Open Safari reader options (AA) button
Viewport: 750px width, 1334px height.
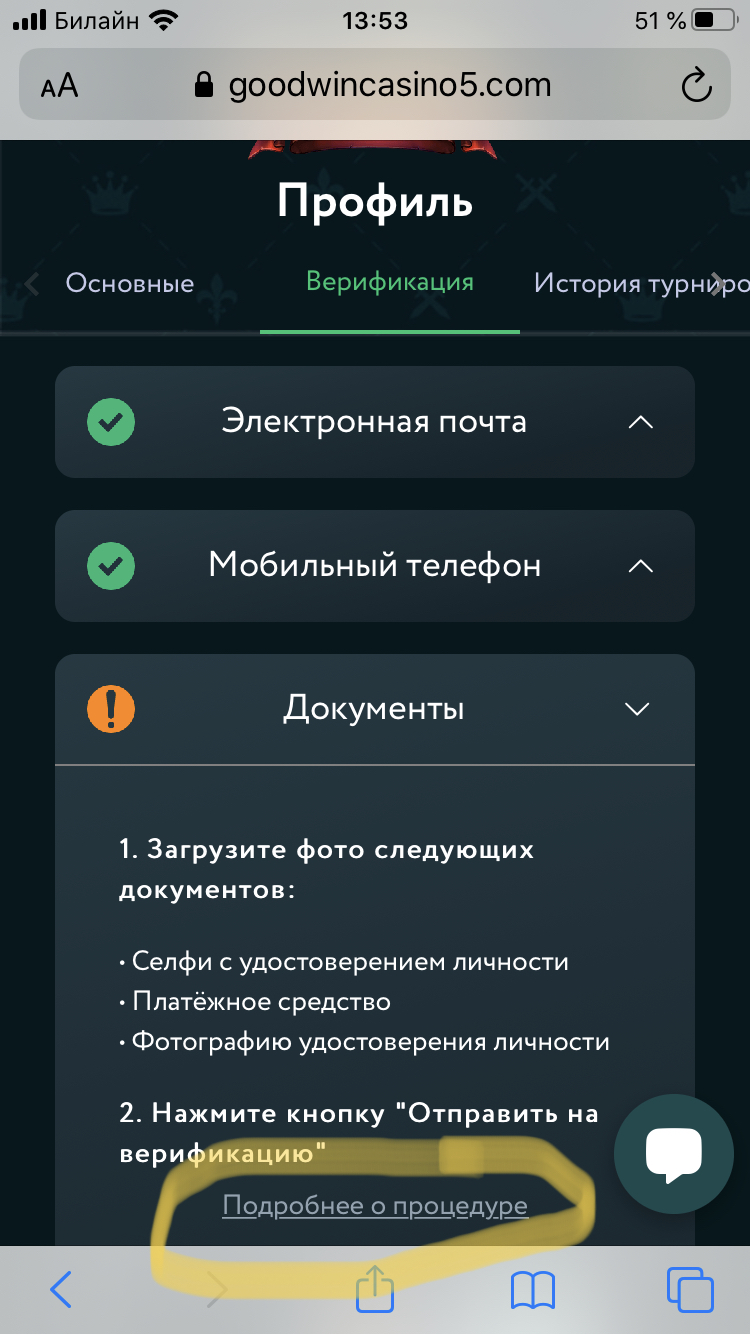tap(59, 86)
